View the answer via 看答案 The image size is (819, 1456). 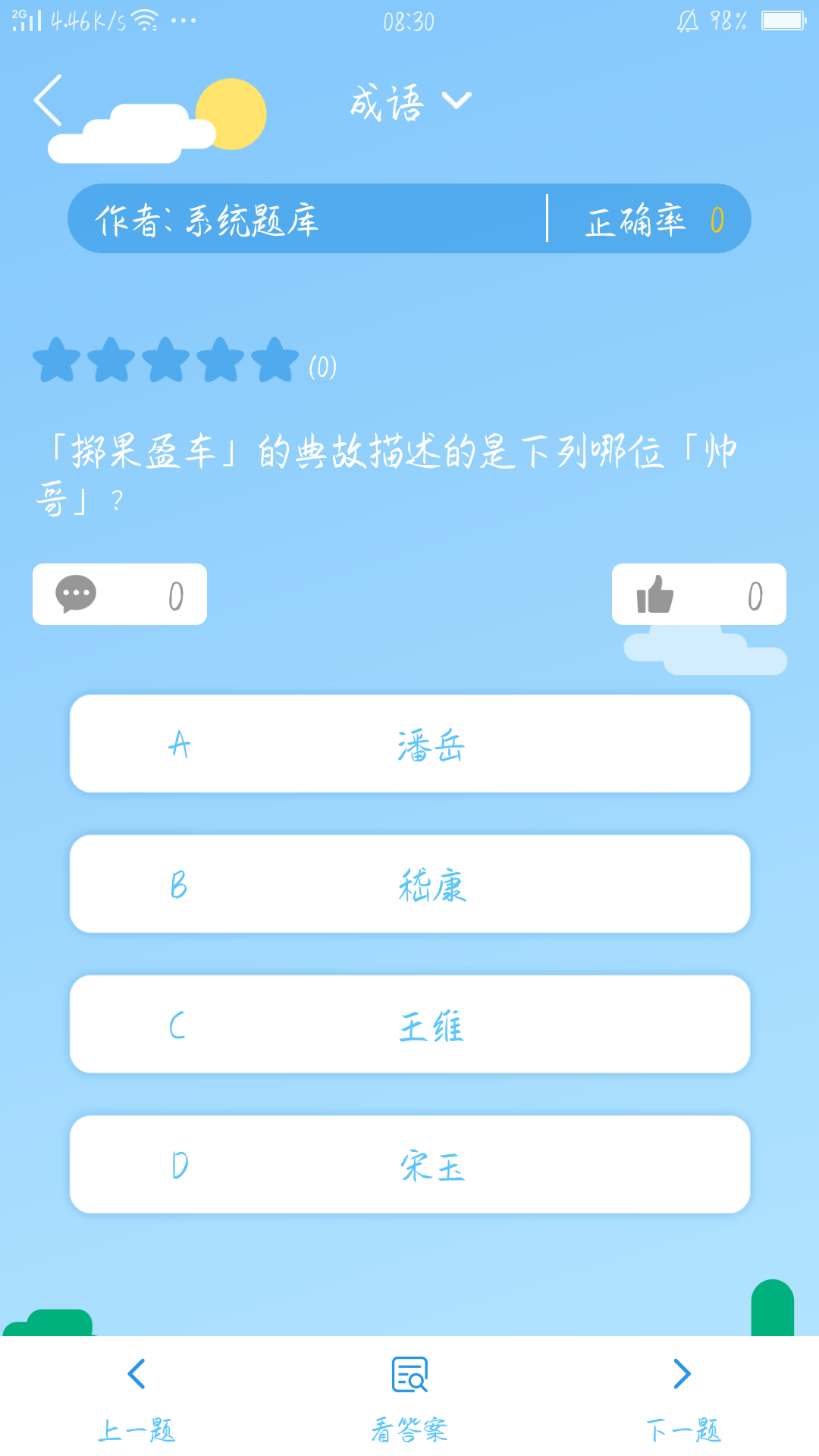(x=409, y=1397)
